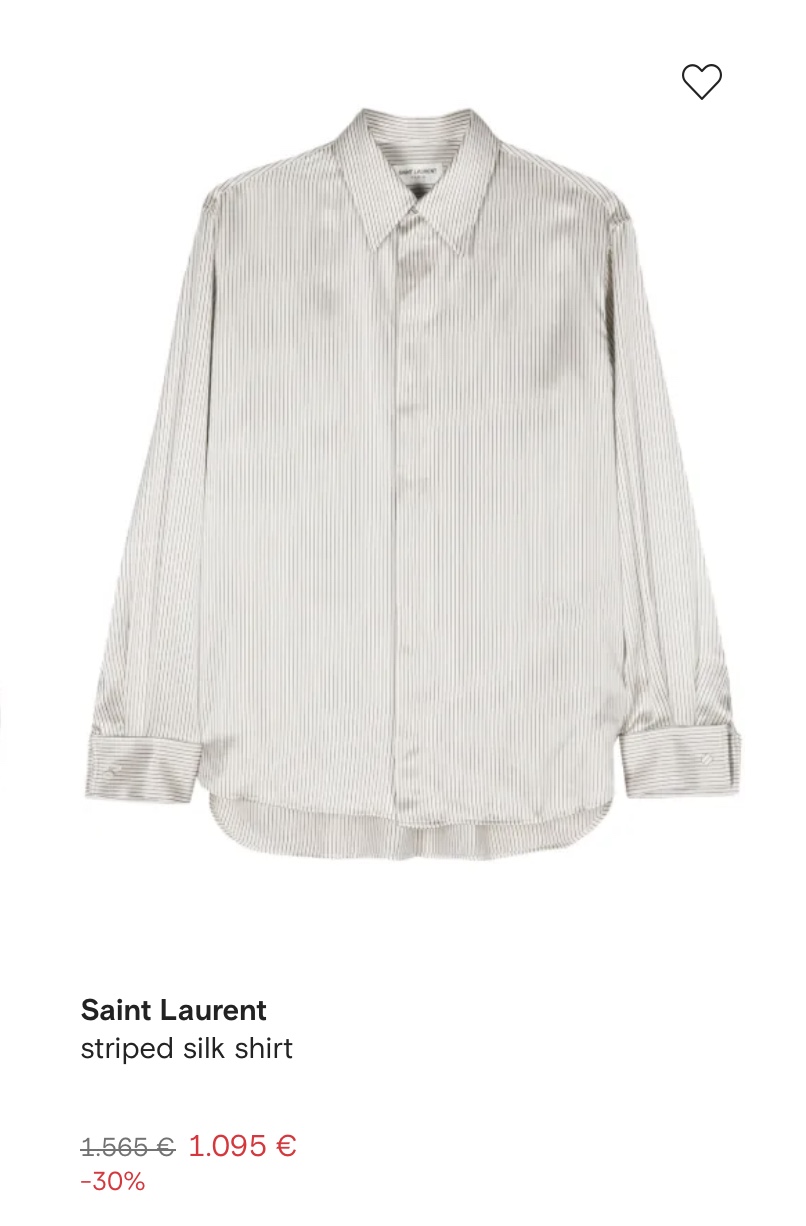The image size is (806, 1226).
Task: Select the 'striped silk shirt' text link
Action: (186, 1049)
